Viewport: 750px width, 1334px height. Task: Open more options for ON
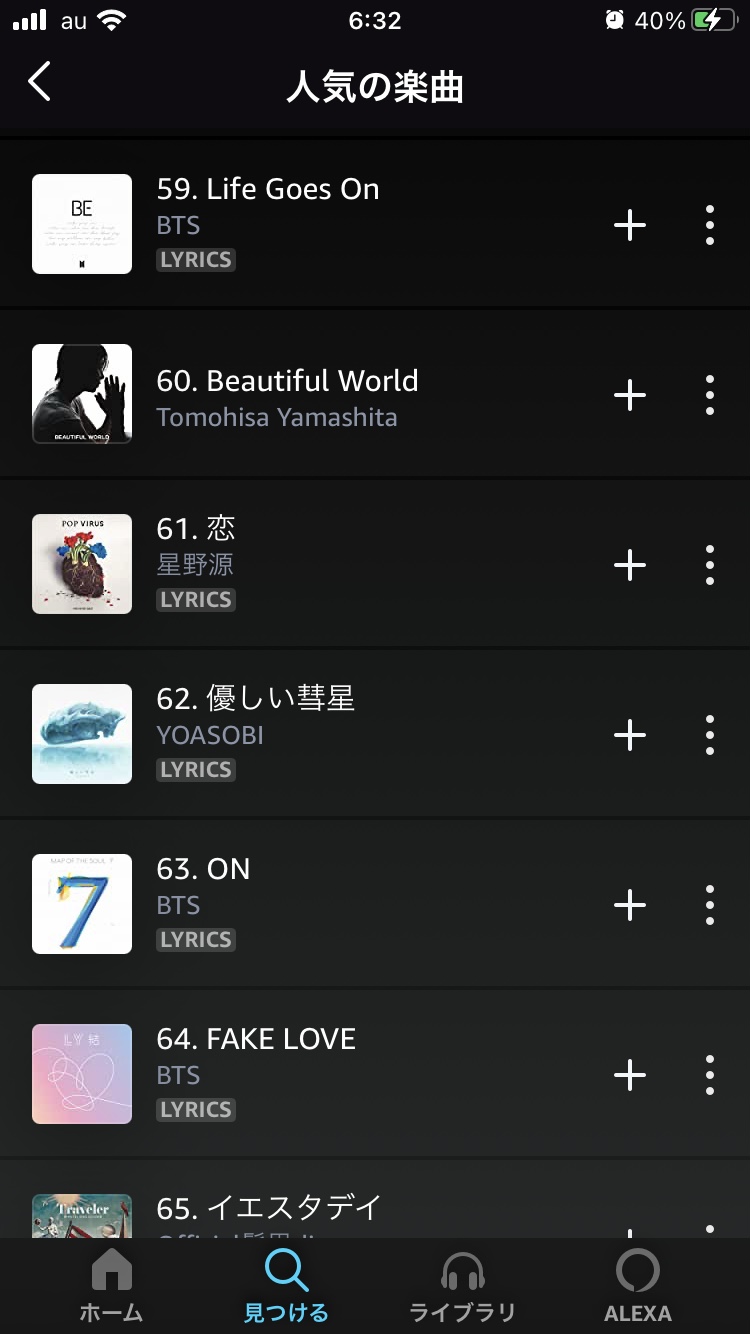pos(710,905)
